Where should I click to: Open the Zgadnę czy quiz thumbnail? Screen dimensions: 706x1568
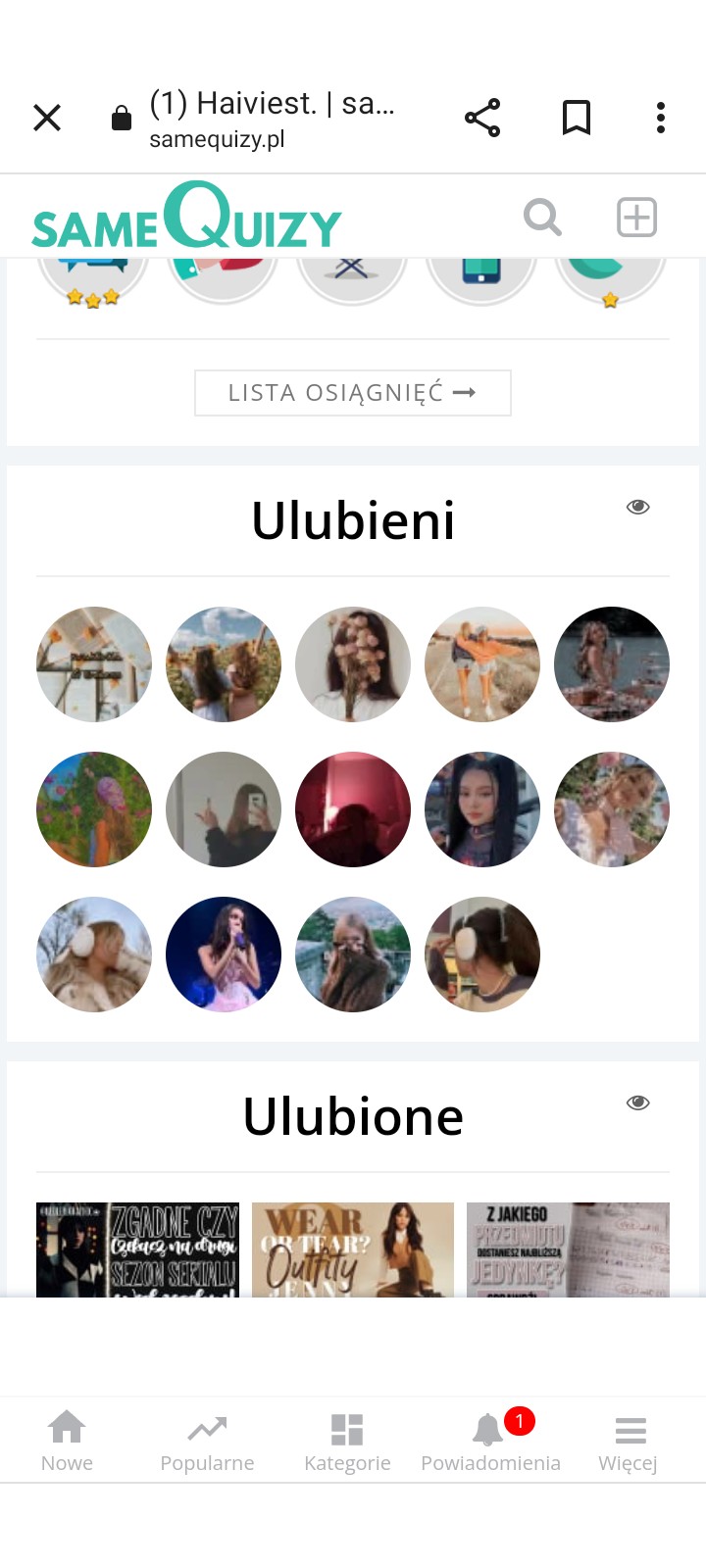(x=137, y=1249)
